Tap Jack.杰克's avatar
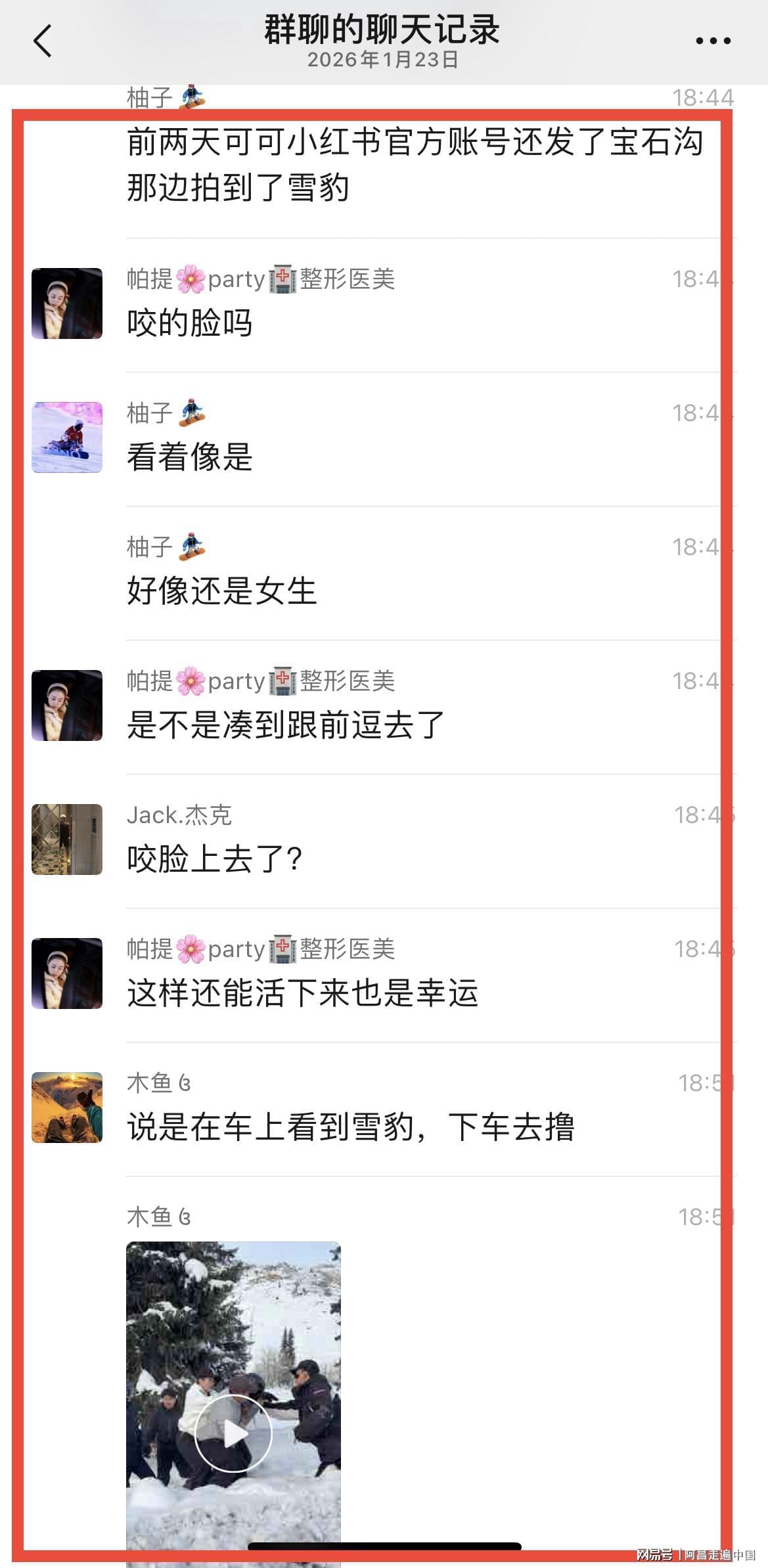768x1568 pixels. [67, 839]
